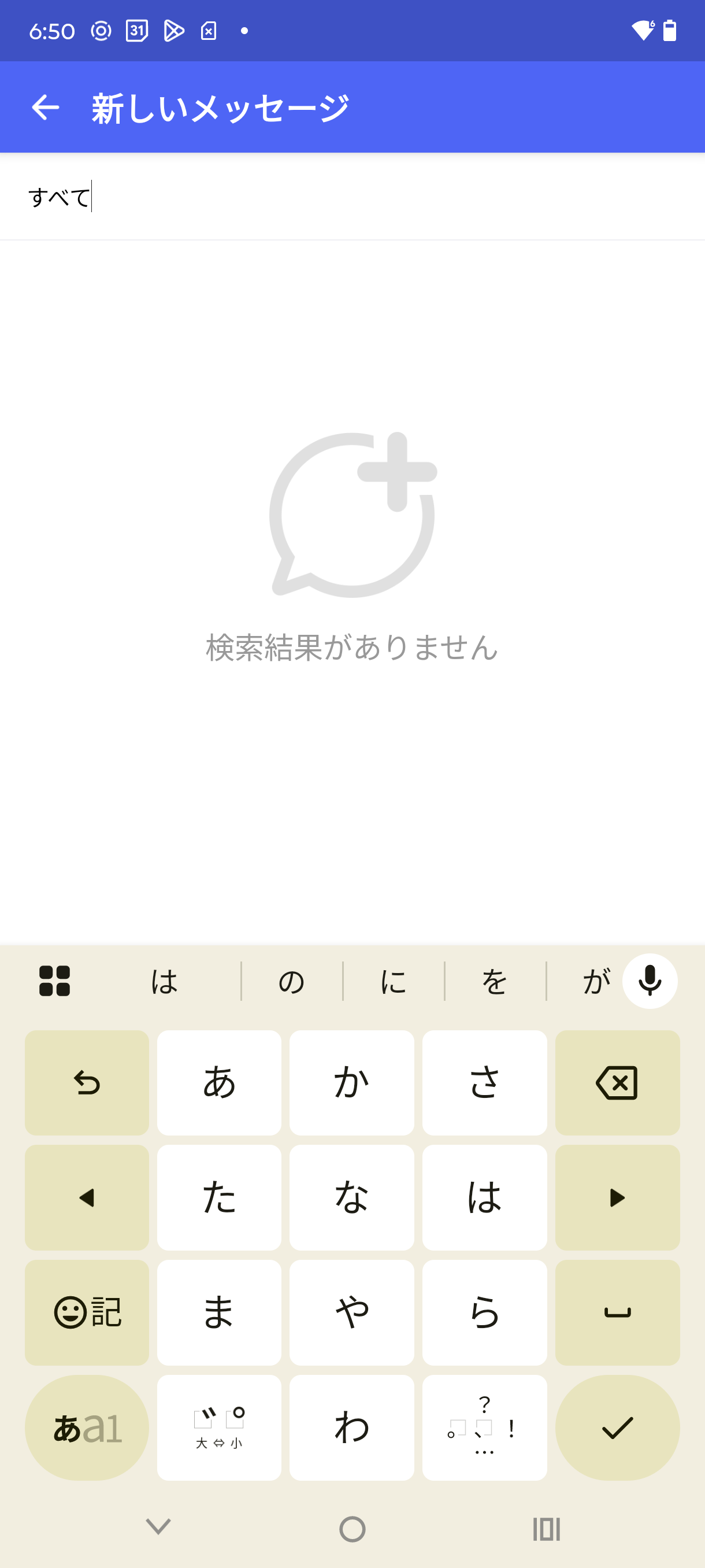The image size is (705, 1568).
Task: Go to the home screen via the navigation bar
Action: pyautogui.click(x=352, y=1529)
